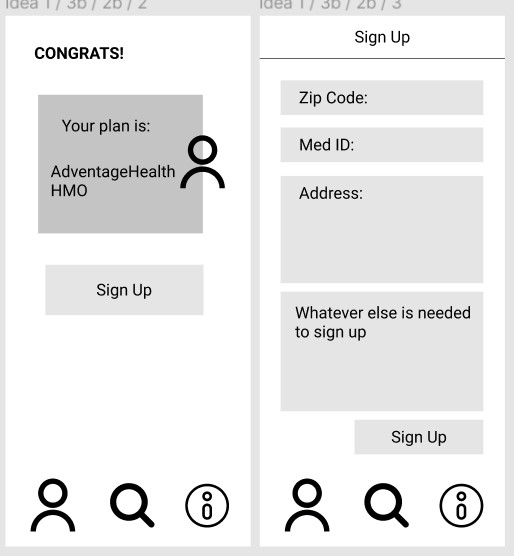This screenshot has width=514, height=556.
Task: Tap Sign Up under the AdventageHealth plan card
Action: click(124, 290)
